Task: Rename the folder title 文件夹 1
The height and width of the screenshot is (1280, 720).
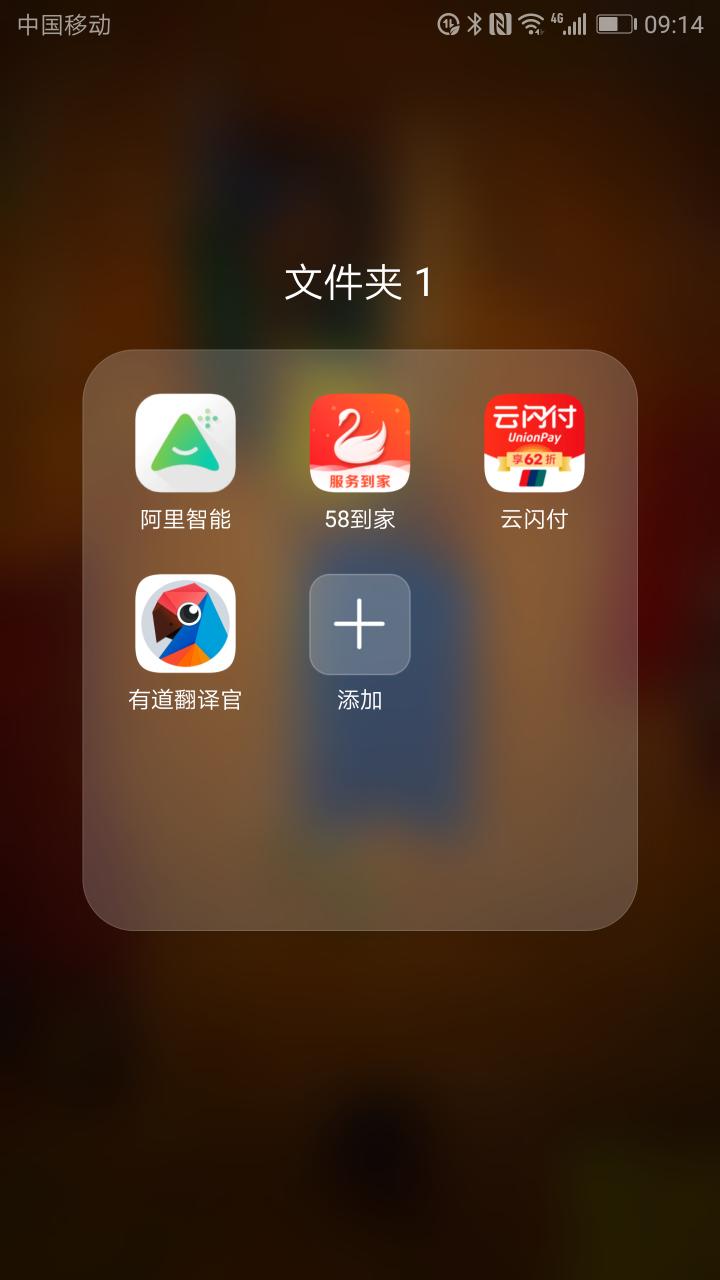Action: click(359, 283)
